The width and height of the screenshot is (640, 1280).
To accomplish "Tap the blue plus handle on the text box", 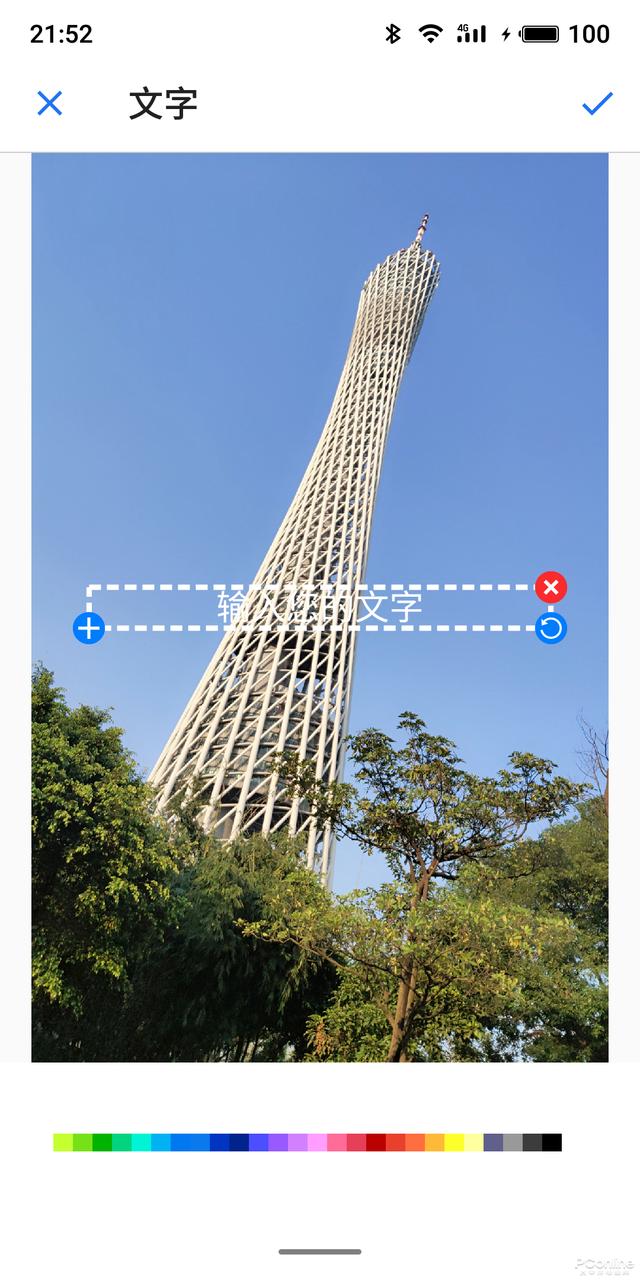I will point(89,628).
